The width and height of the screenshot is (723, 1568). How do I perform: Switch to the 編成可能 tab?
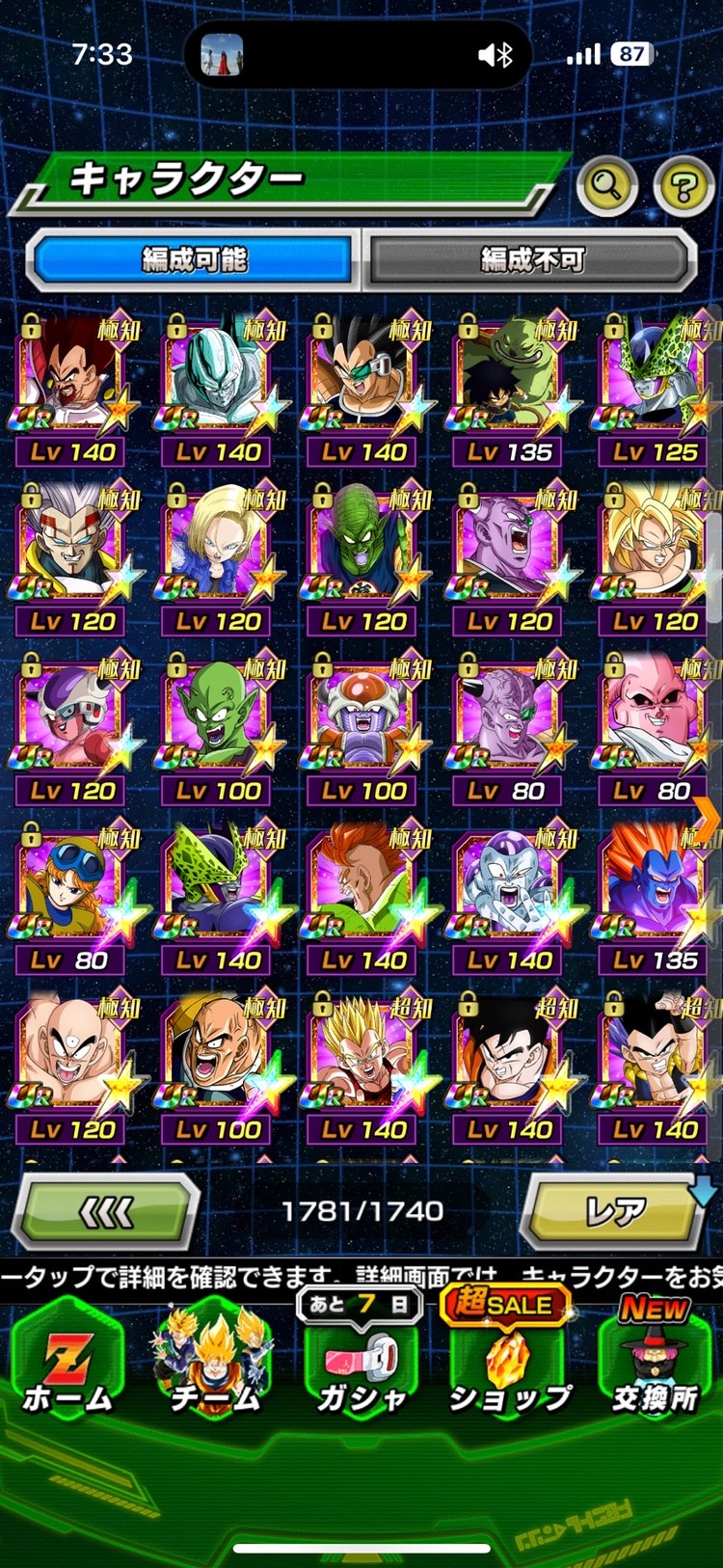pyautogui.click(x=194, y=259)
